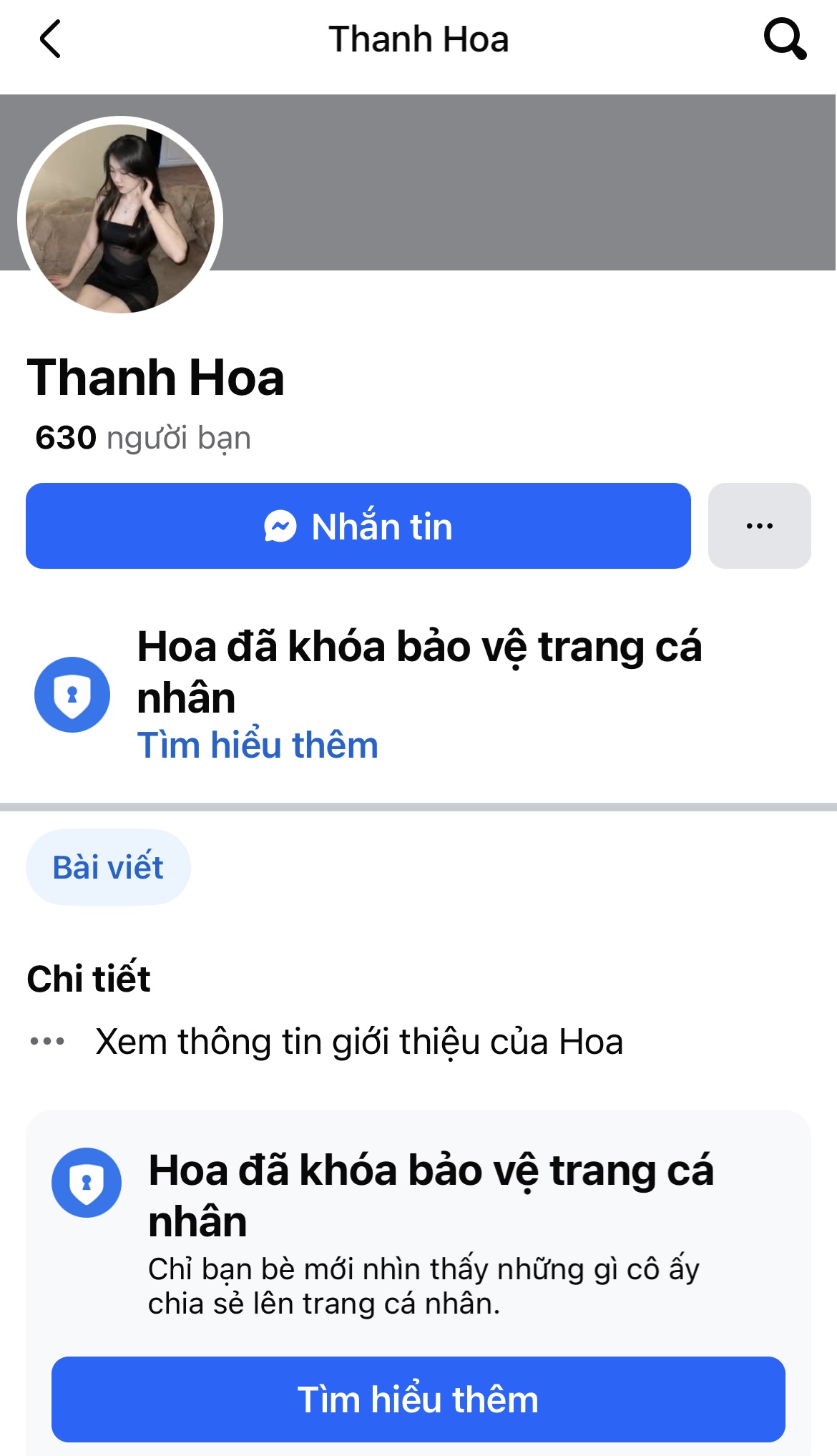This screenshot has height=1456, width=837.
Task: Open the gray cover photo area
Action: (529, 182)
